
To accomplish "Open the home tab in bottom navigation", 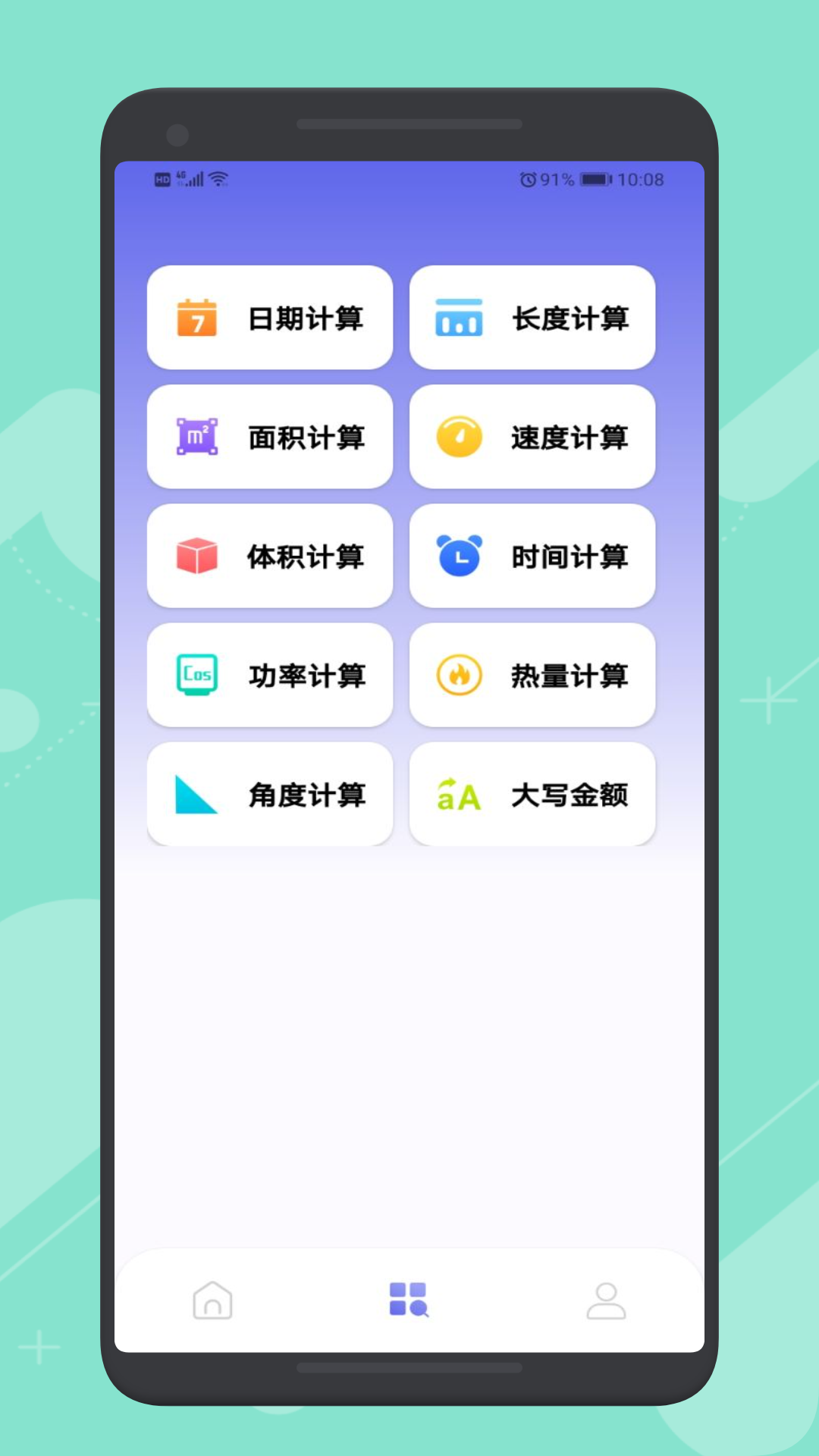I will point(212,1298).
